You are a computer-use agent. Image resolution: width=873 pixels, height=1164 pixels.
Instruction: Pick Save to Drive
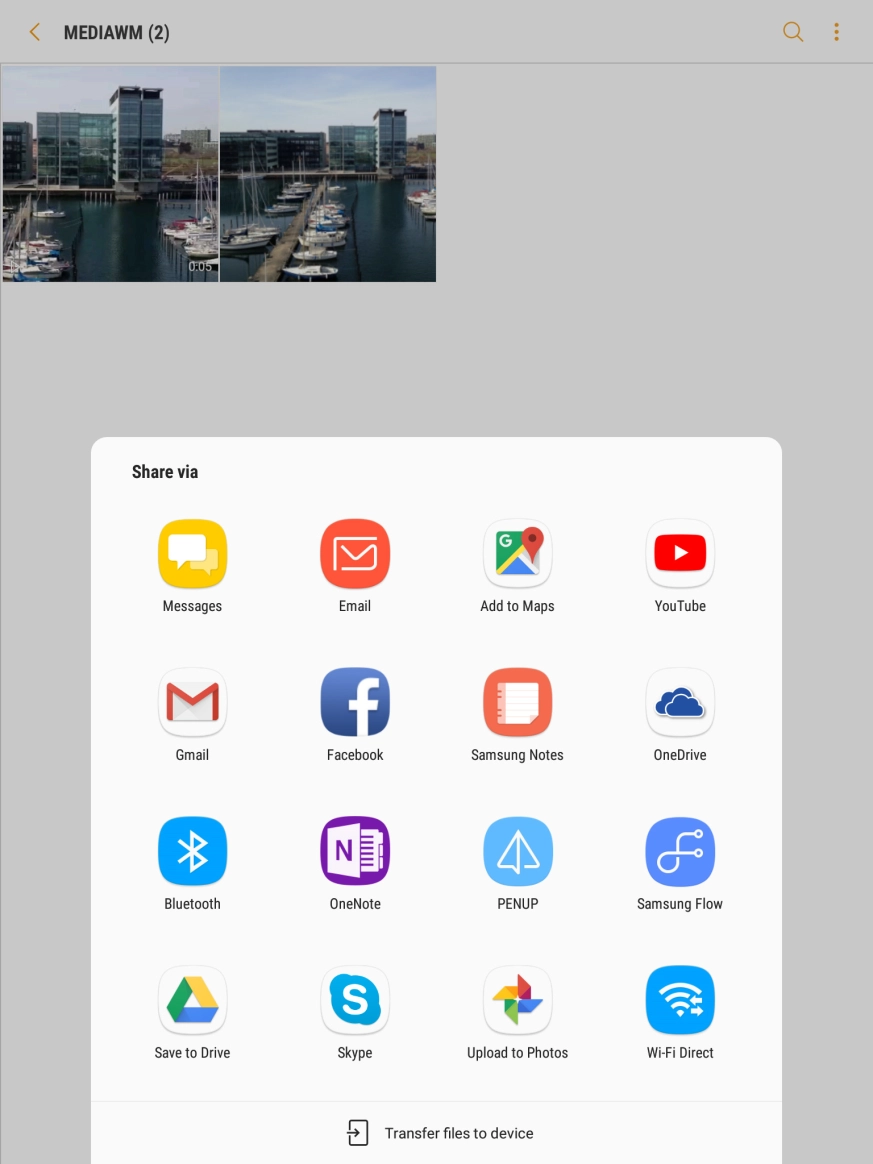tap(192, 1001)
